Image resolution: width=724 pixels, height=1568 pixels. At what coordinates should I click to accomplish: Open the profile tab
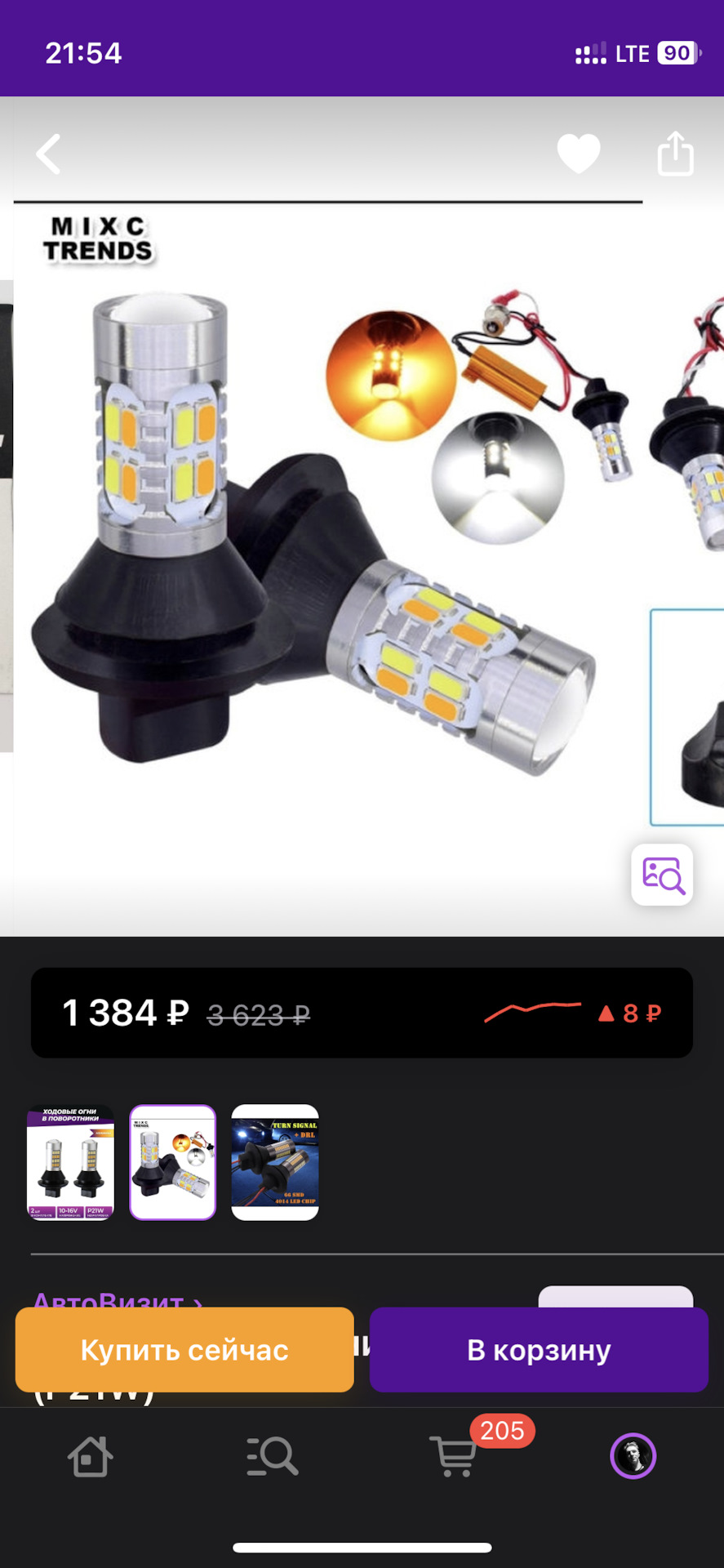(633, 1456)
